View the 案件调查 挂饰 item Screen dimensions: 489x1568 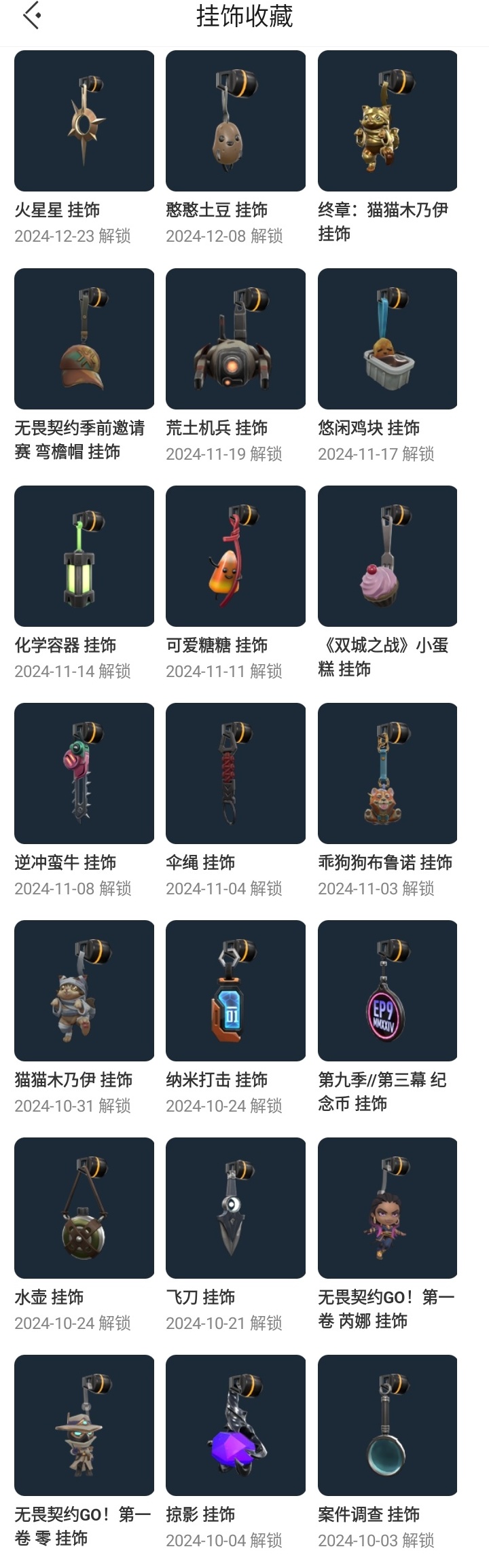click(x=387, y=1425)
